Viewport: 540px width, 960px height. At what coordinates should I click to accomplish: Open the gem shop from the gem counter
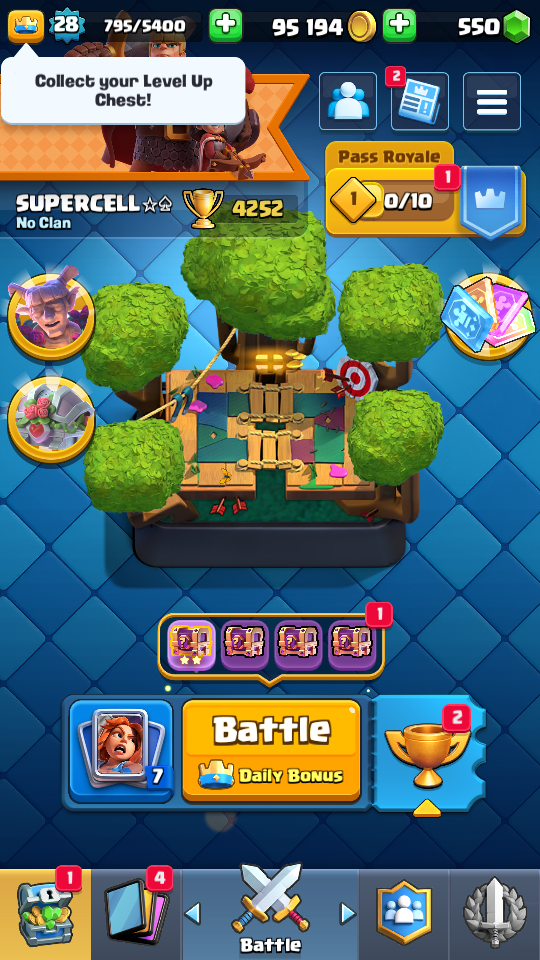pos(494,26)
